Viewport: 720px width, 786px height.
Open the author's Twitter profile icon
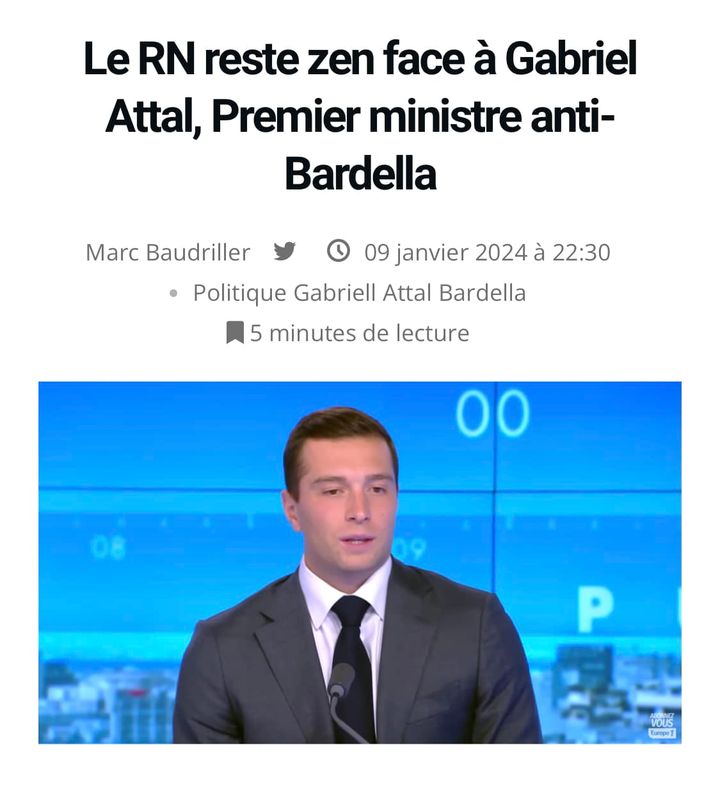(x=285, y=251)
